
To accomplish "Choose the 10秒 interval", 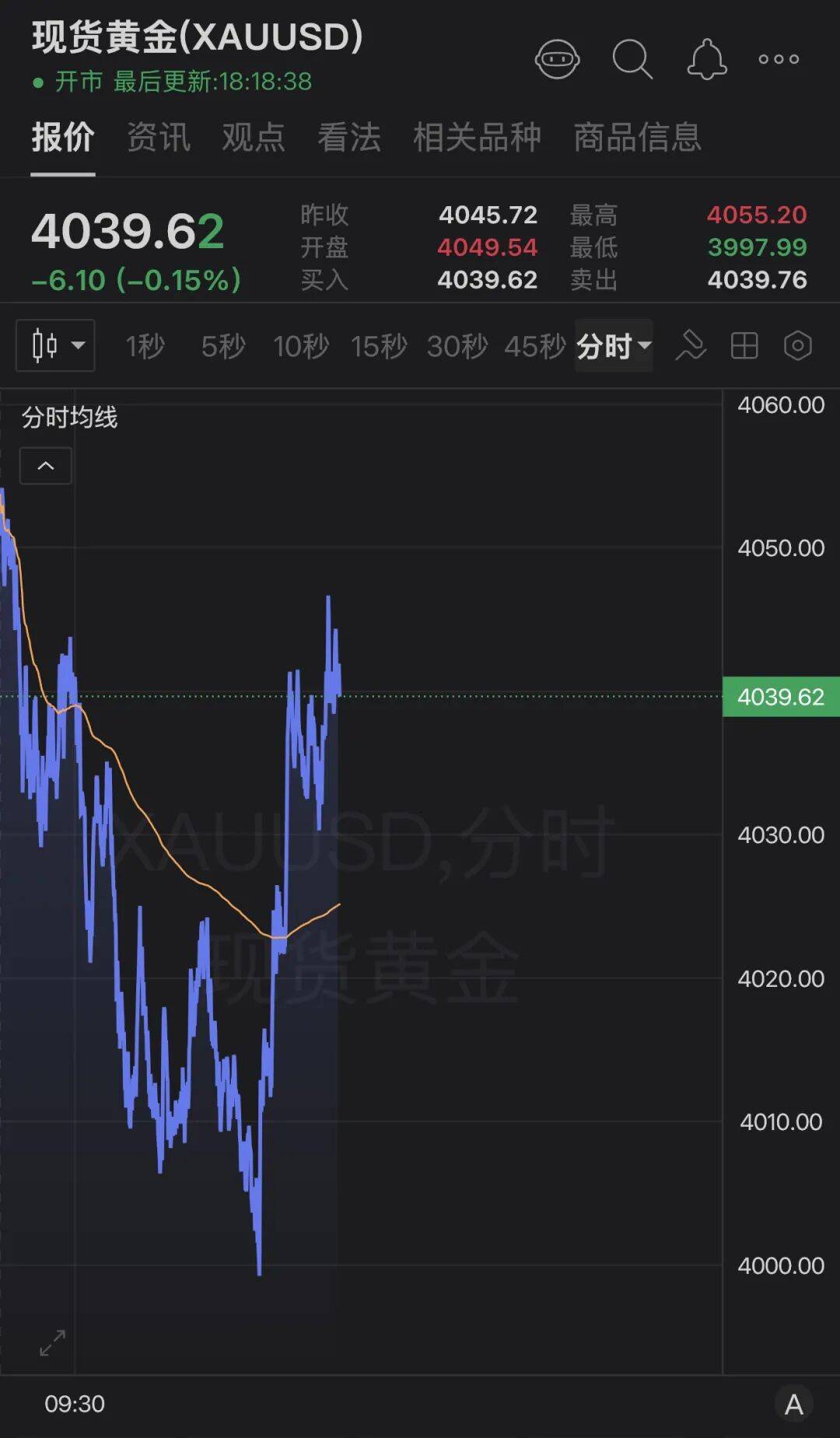I will click(x=301, y=346).
